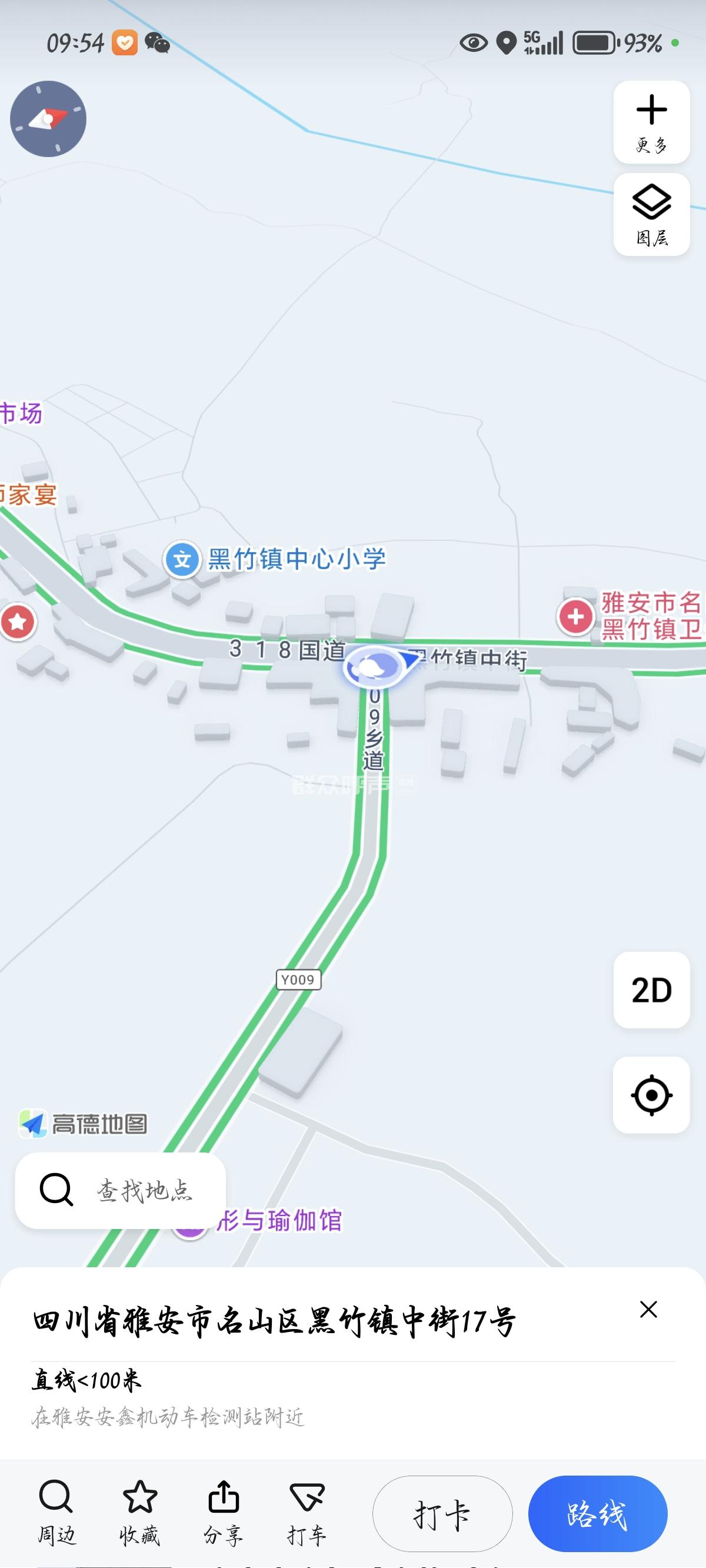The image size is (706, 1568).
Task: Switch the map to 2D view
Action: click(651, 990)
